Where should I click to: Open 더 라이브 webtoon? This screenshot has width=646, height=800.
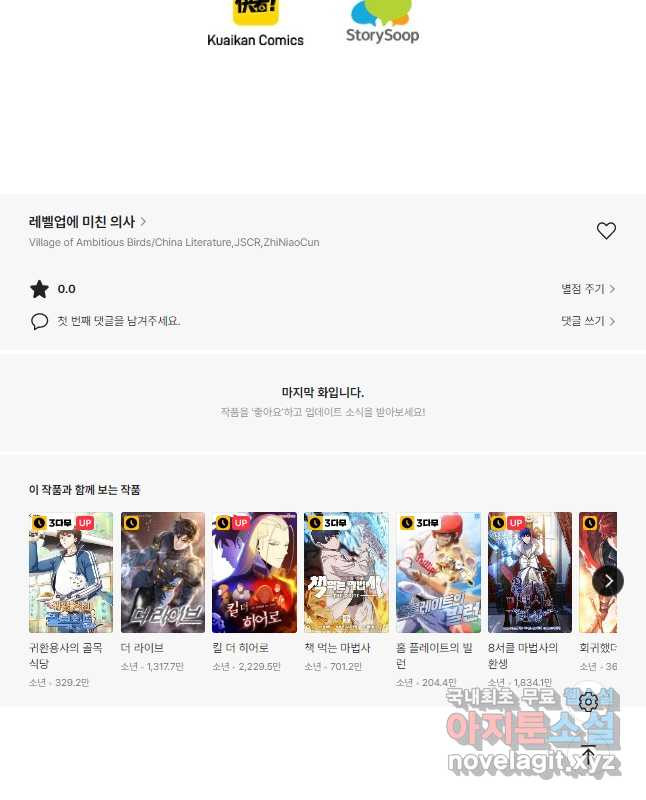click(x=162, y=573)
